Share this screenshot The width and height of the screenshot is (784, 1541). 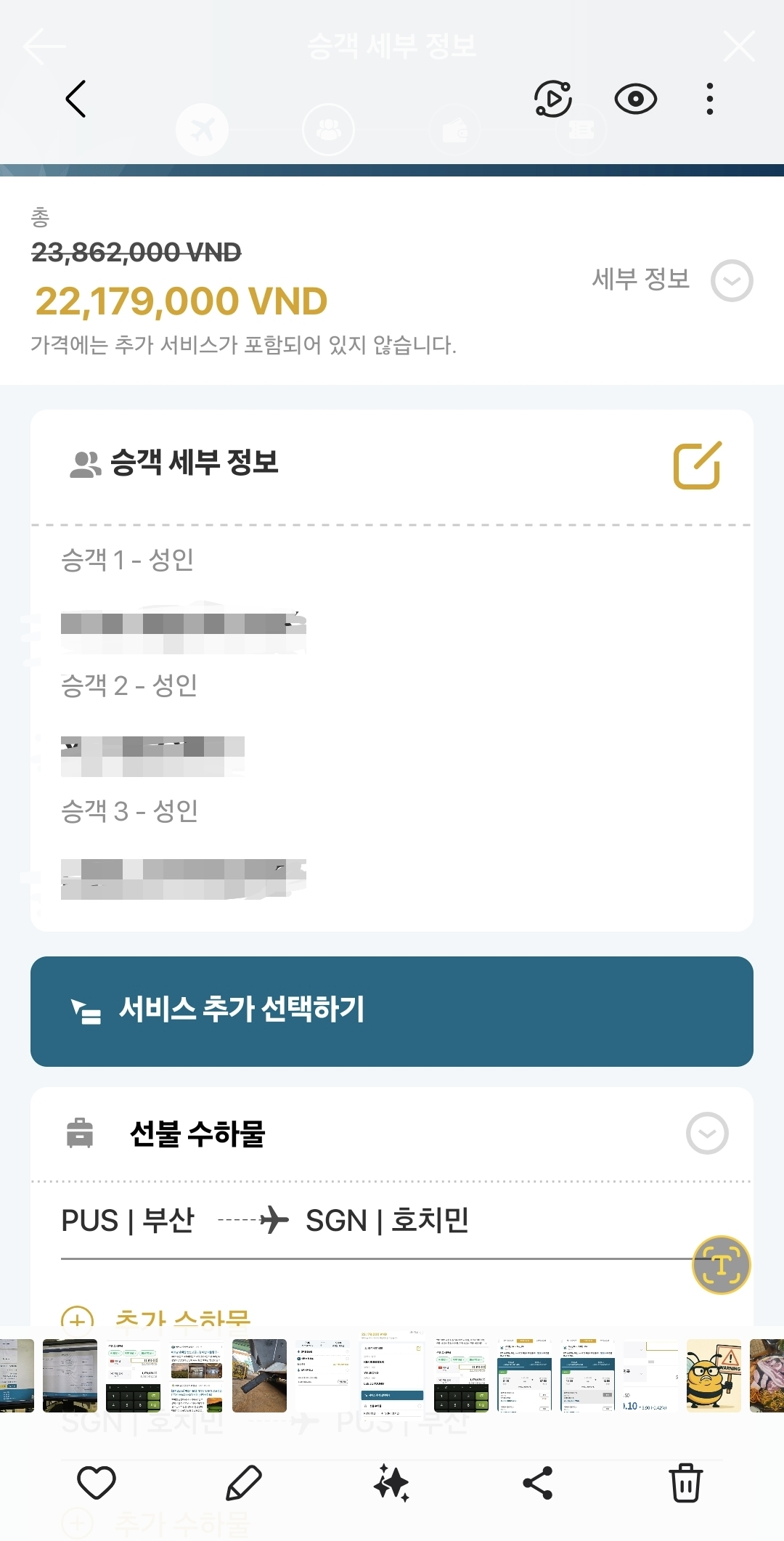pyautogui.click(x=538, y=1482)
